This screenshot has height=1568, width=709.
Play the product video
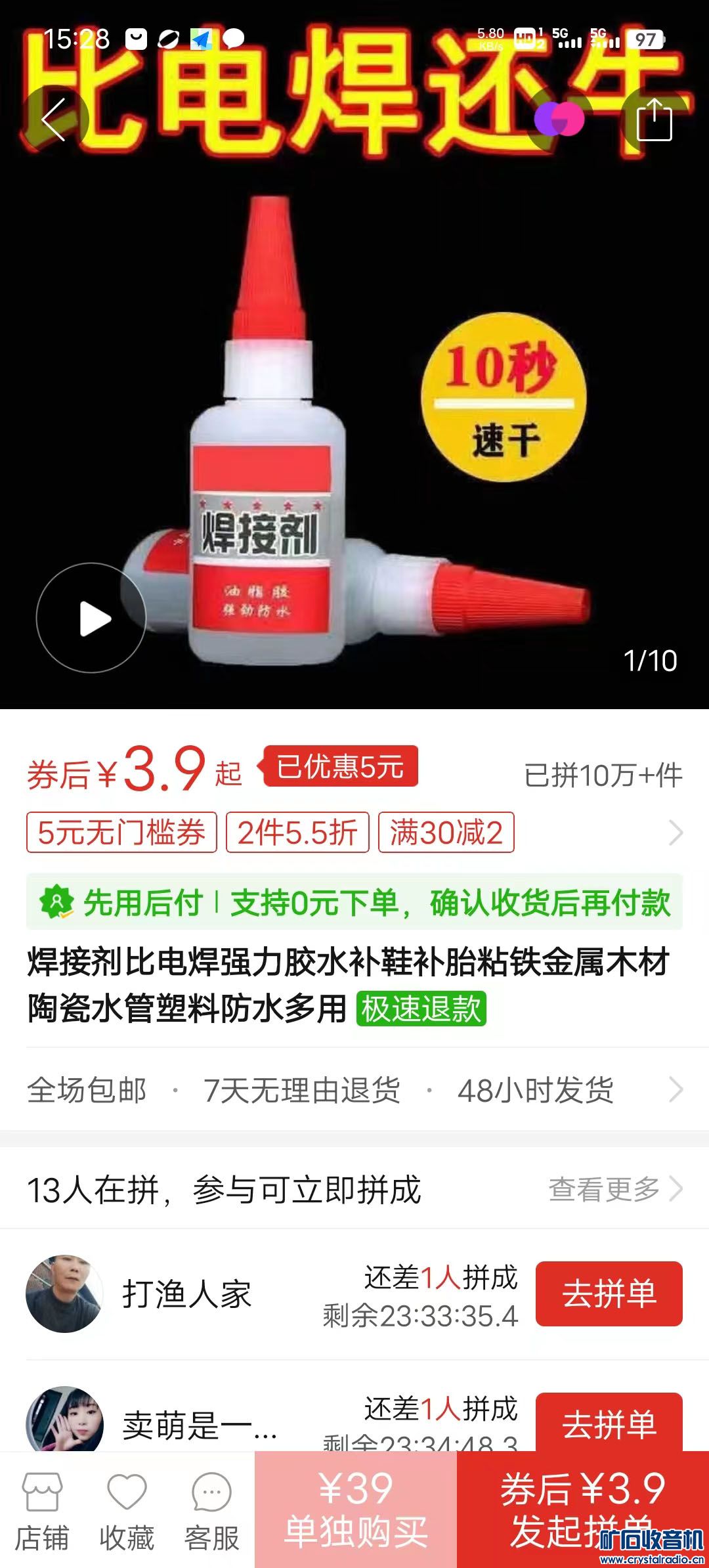pos(91,618)
